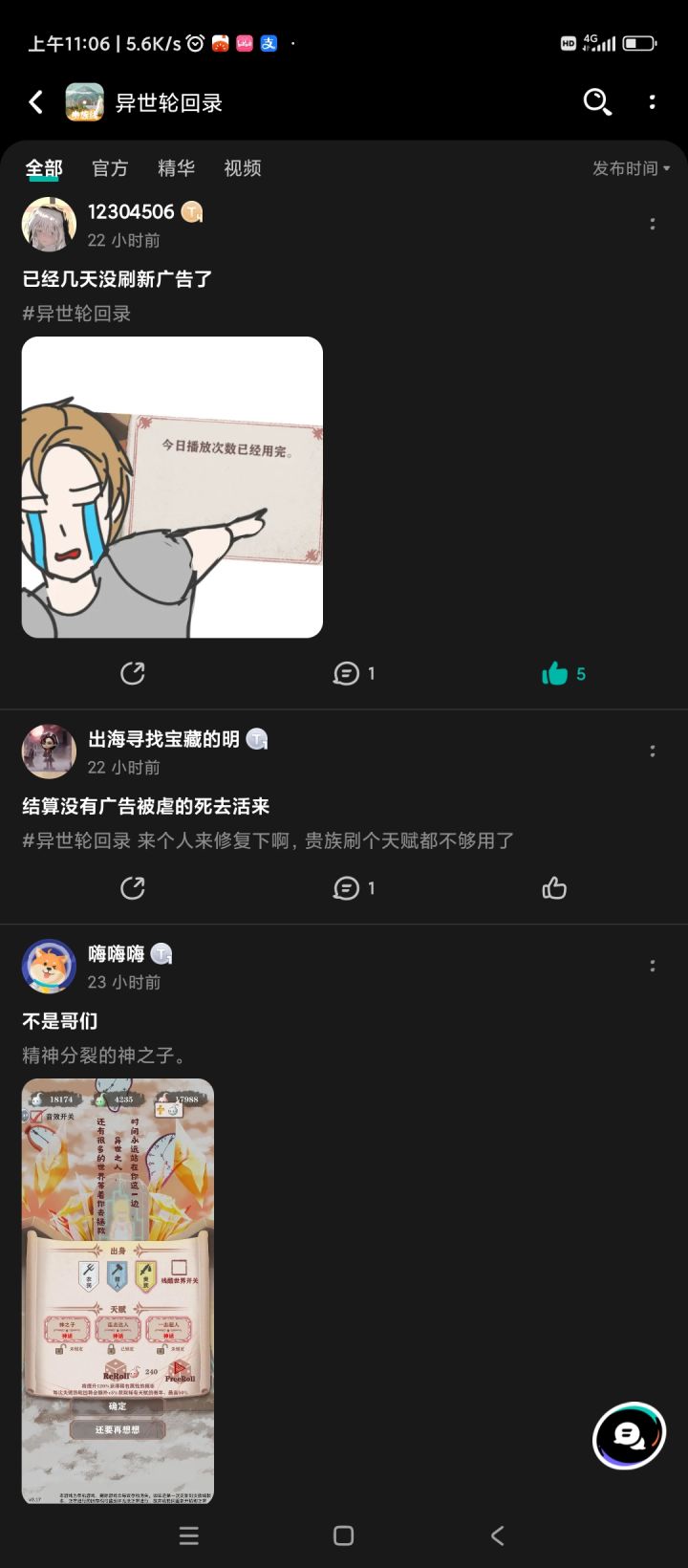Screen dimensions: 688x1568
Task: Toggle like on the first post showing 5 likes
Action: point(555,673)
